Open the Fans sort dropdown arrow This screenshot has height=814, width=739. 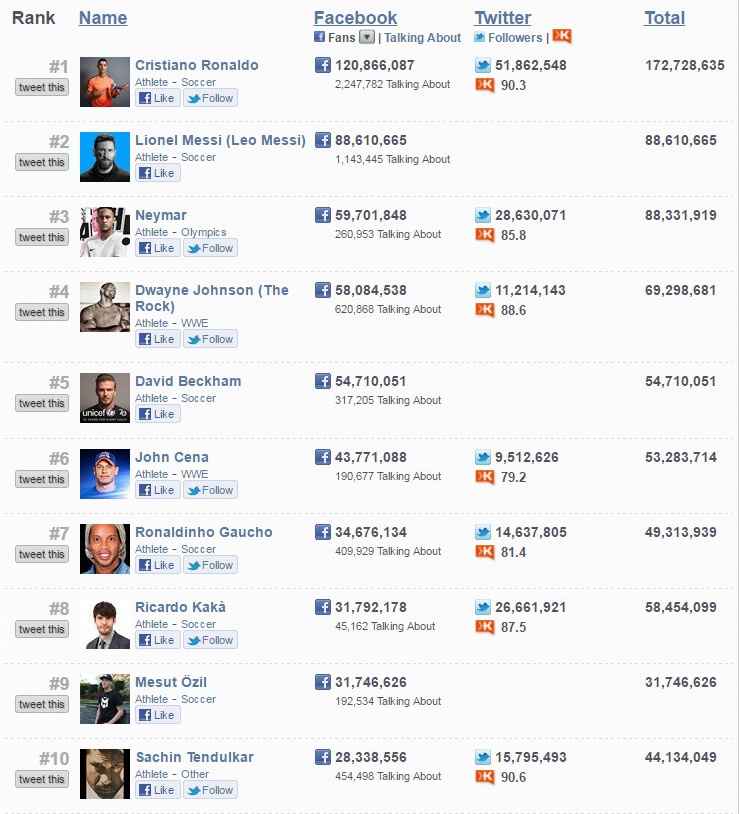pyautogui.click(x=366, y=37)
